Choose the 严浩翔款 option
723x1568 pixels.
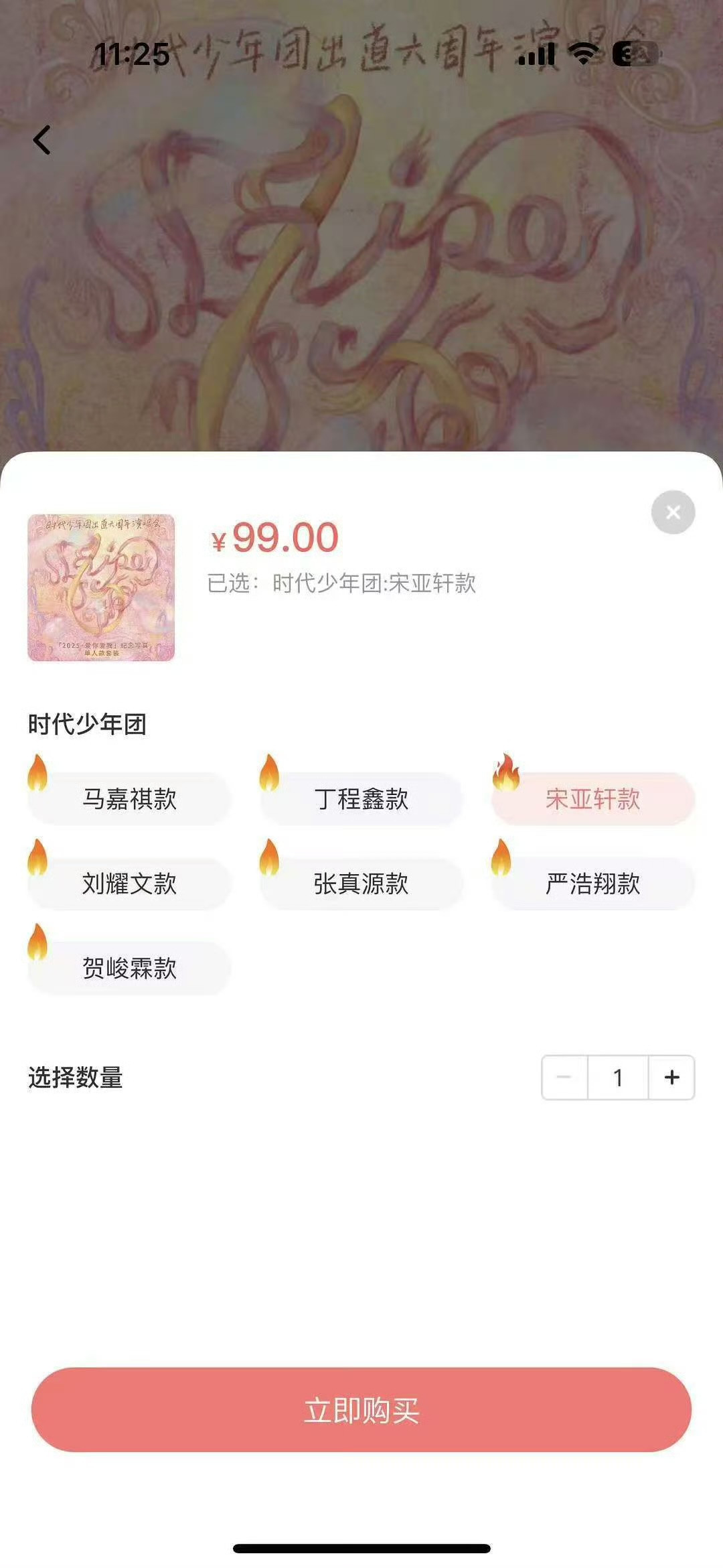(593, 883)
